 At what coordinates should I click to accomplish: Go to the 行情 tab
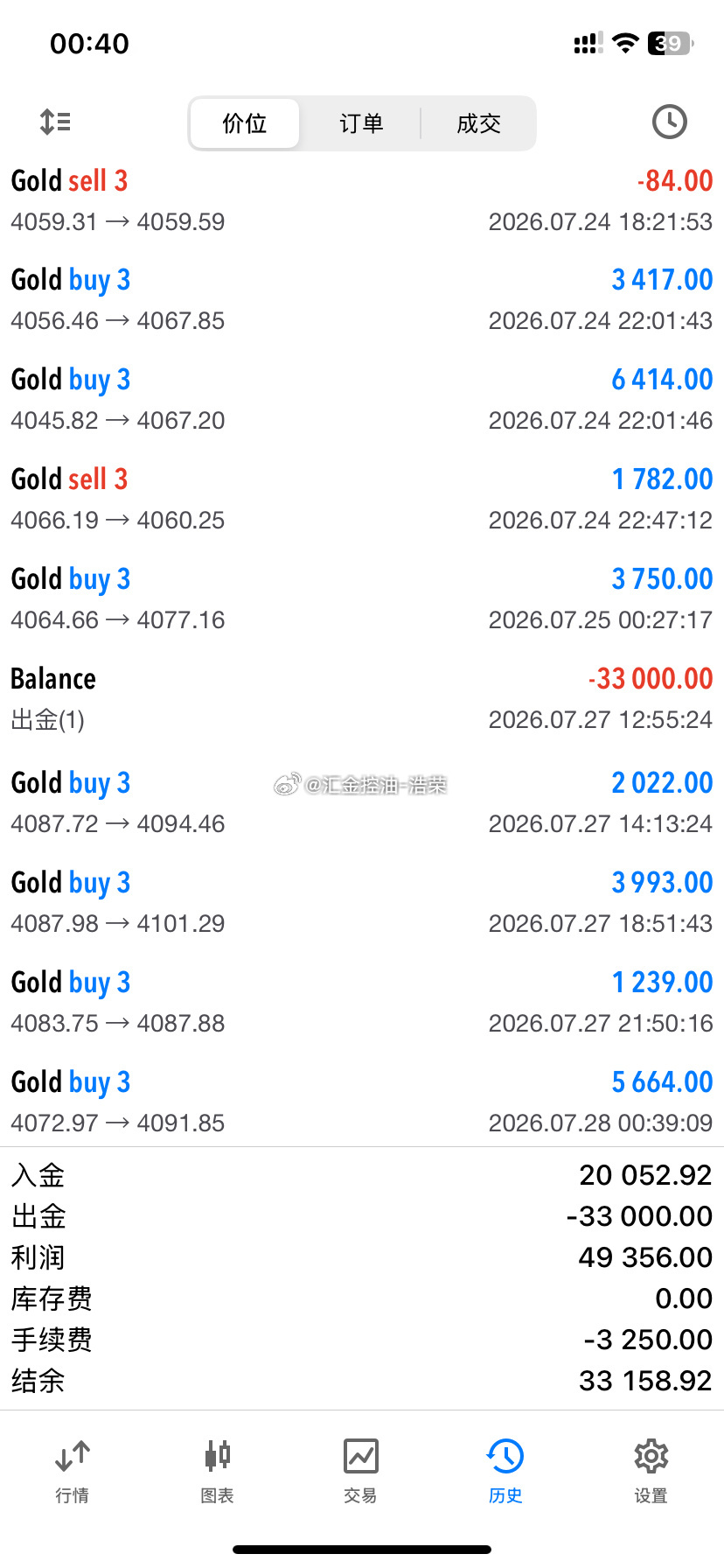[72, 1471]
